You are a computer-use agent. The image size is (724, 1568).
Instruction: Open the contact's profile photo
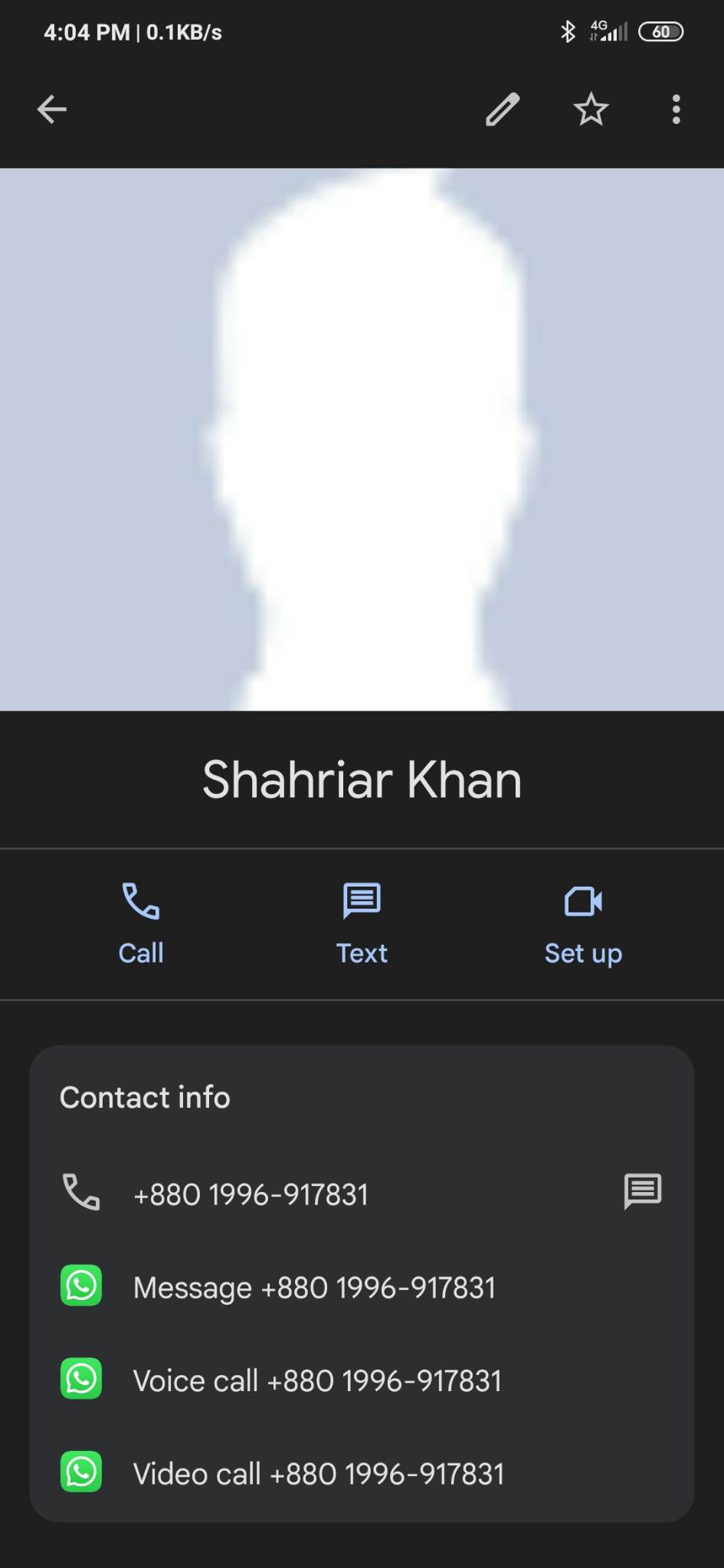362,439
